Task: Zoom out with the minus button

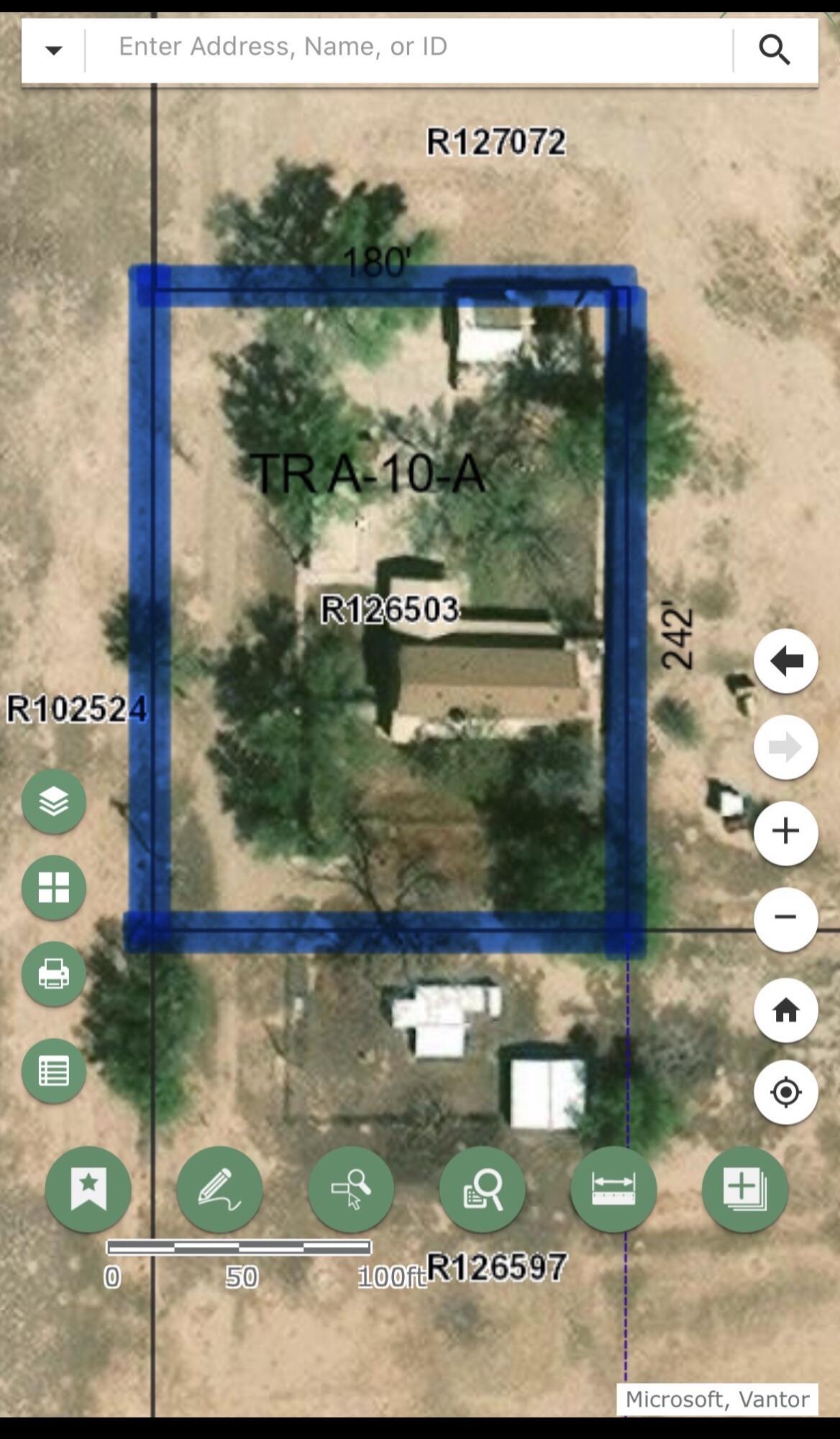Action: [x=785, y=917]
